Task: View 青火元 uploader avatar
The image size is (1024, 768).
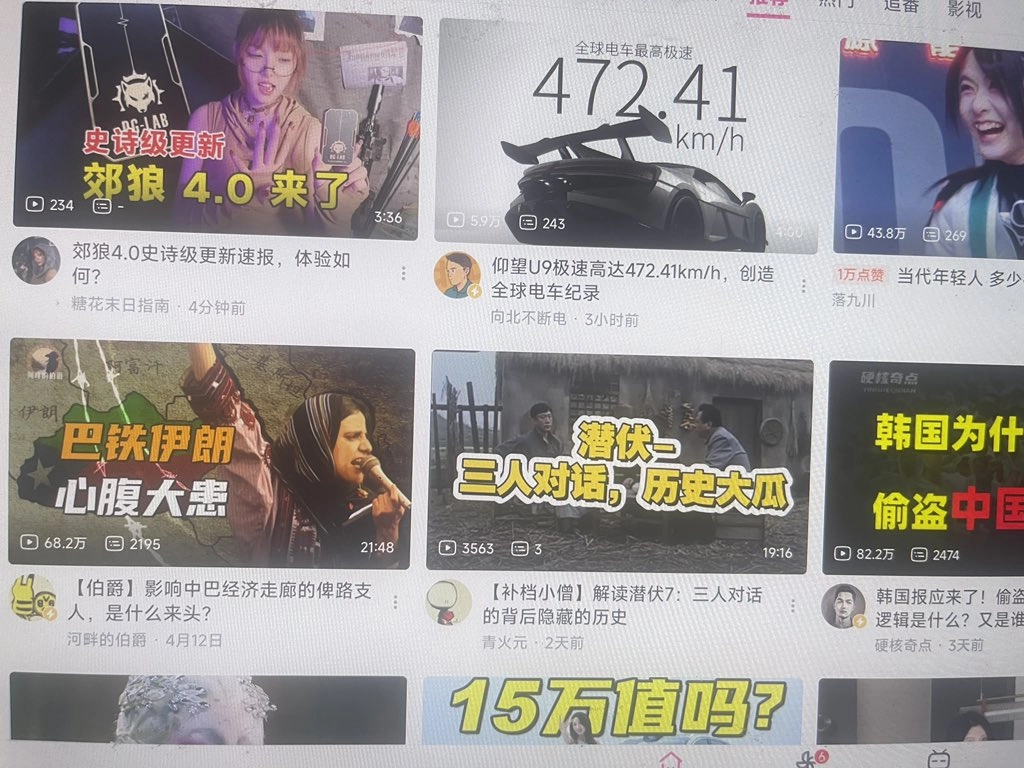Action: pyautogui.click(x=447, y=602)
